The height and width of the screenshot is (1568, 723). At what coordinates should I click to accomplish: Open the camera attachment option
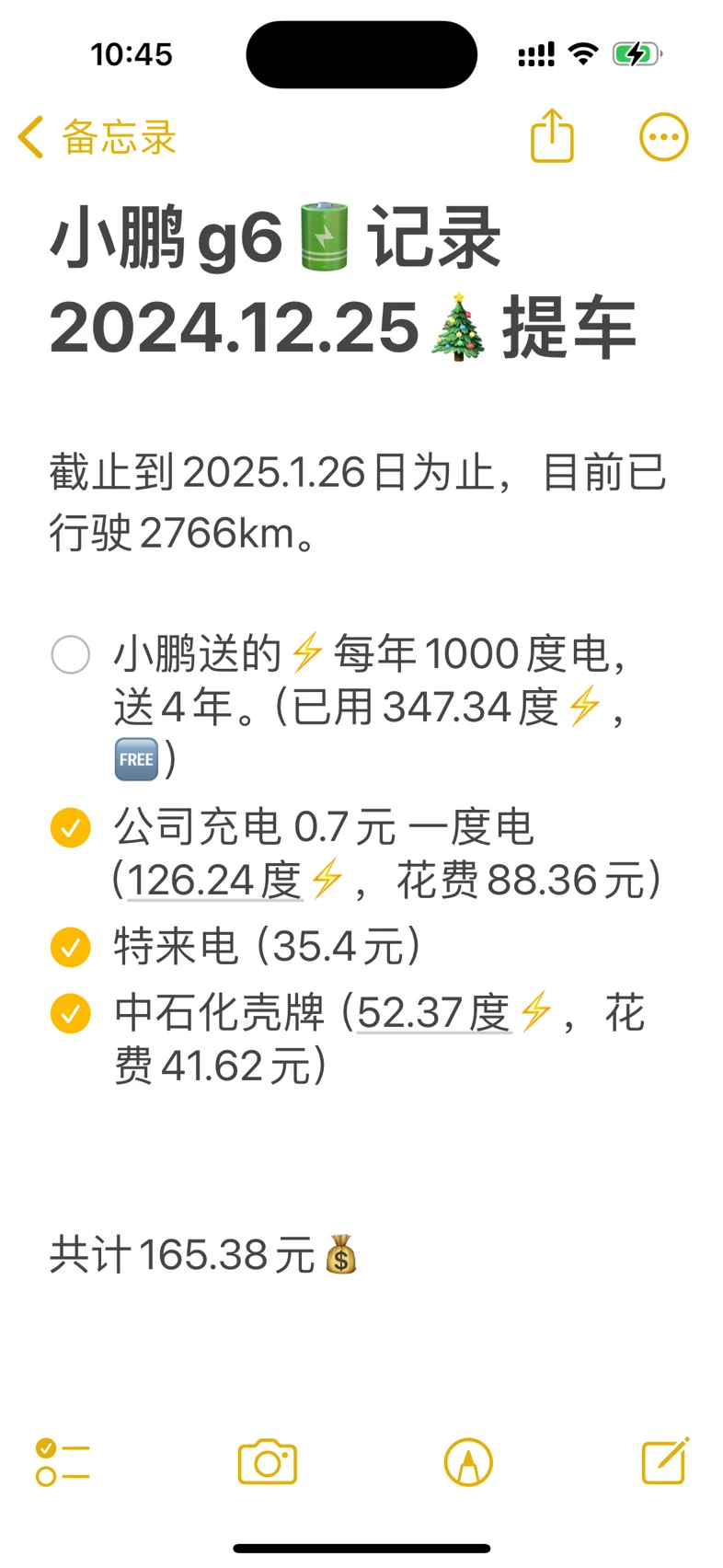point(267,1462)
